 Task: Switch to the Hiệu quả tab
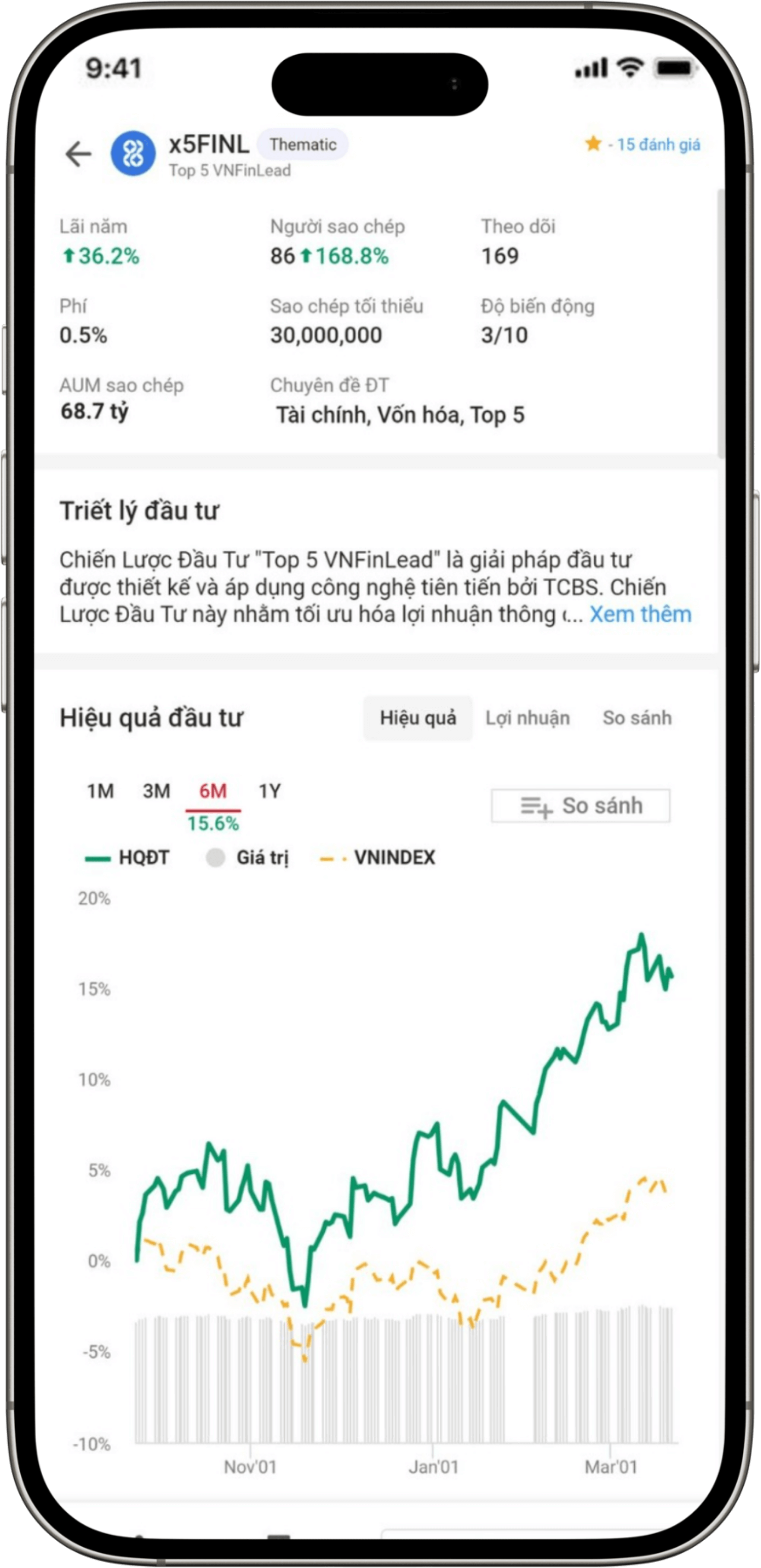(417, 718)
